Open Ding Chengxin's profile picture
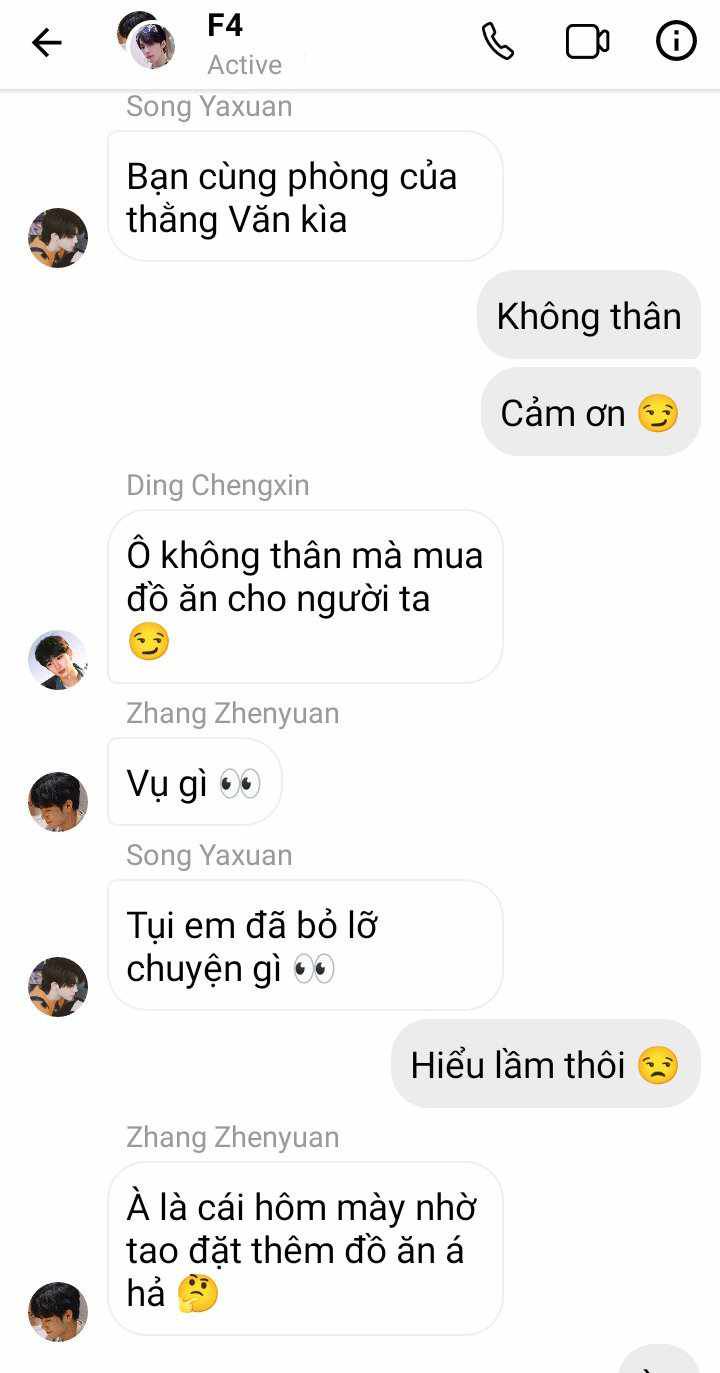The width and height of the screenshot is (720, 1373). (x=58, y=660)
